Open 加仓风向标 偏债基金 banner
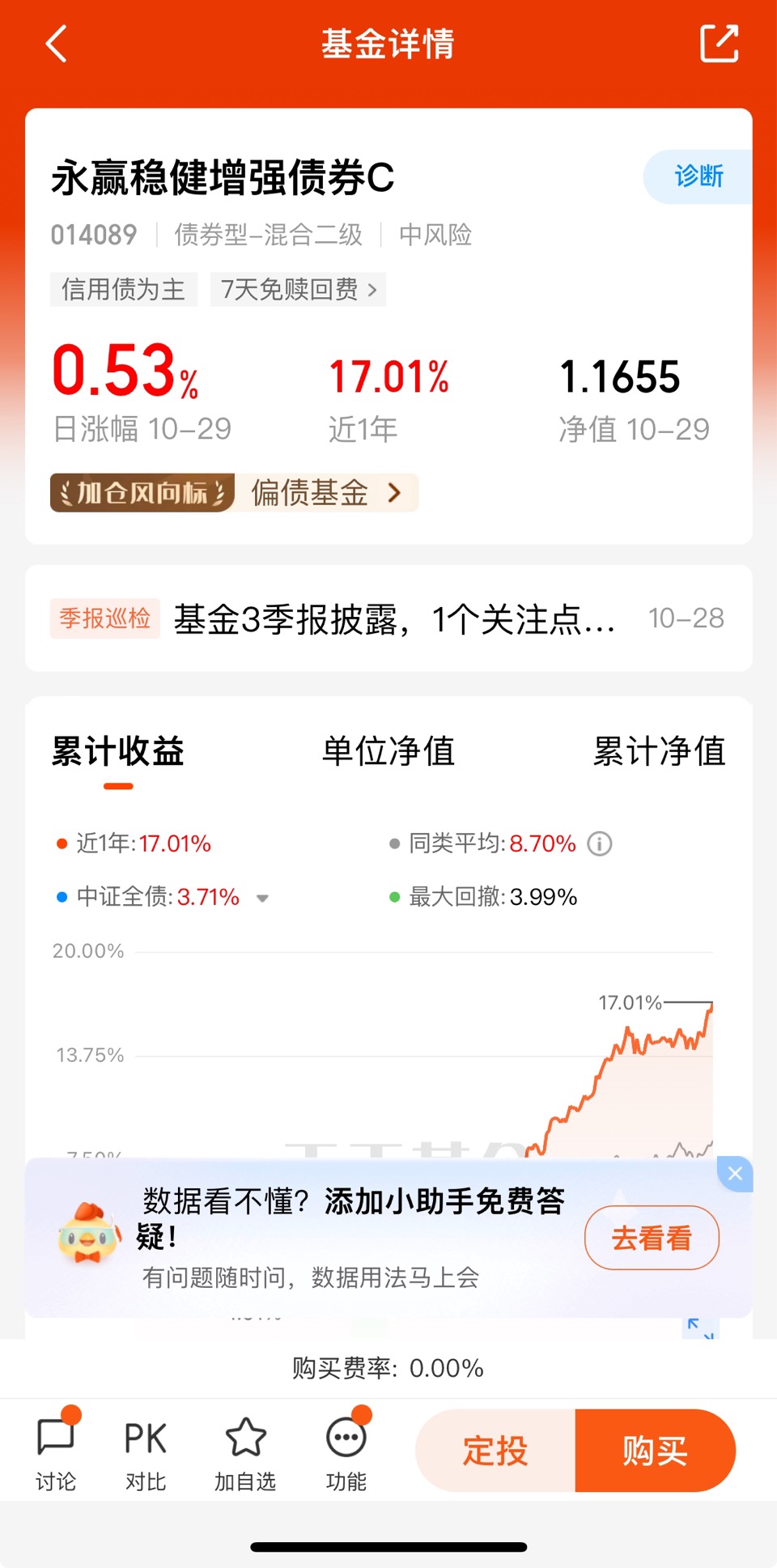777x1568 pixels. coord(234,492)
